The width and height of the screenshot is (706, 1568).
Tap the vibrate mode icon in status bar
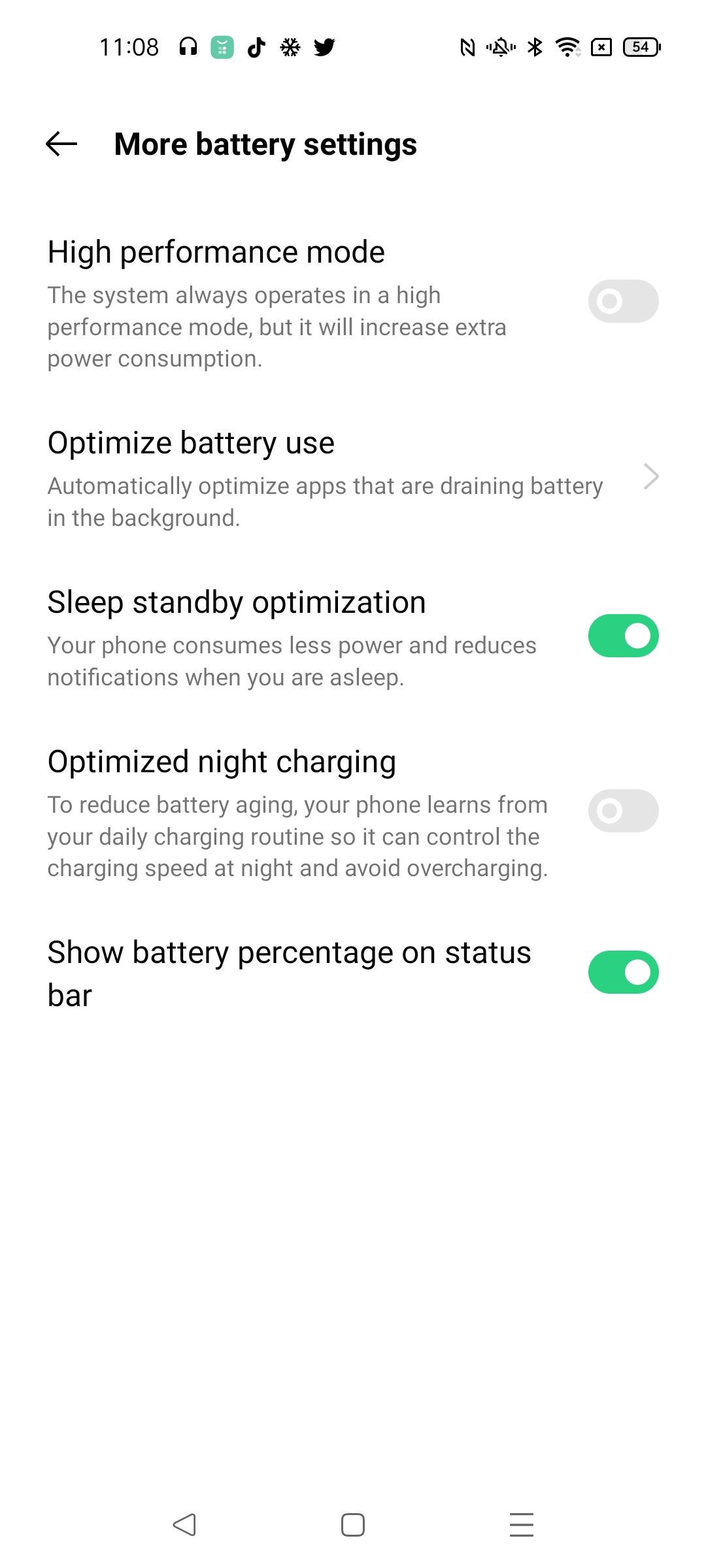click(499, 46)
